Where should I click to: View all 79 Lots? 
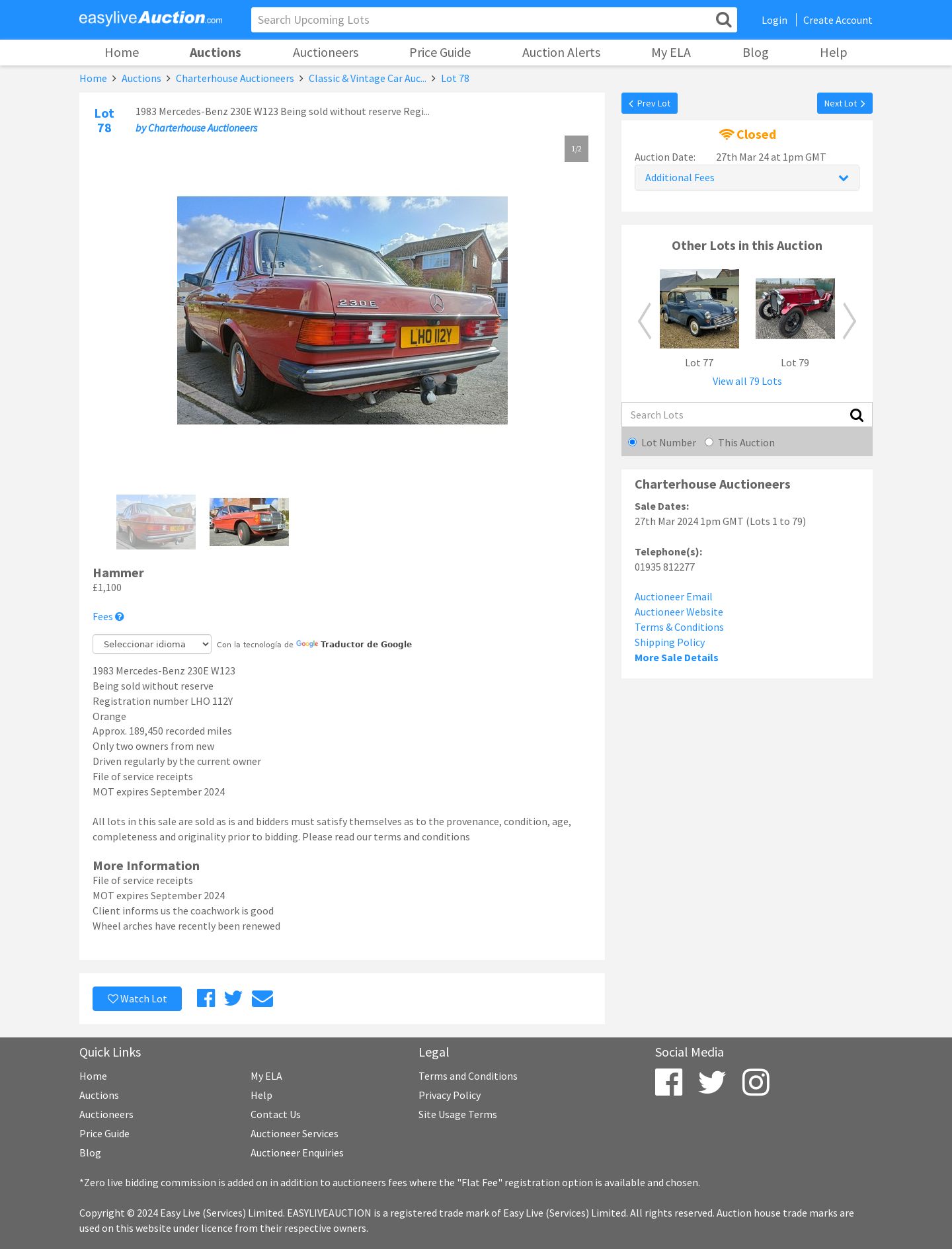pos(746,382)
